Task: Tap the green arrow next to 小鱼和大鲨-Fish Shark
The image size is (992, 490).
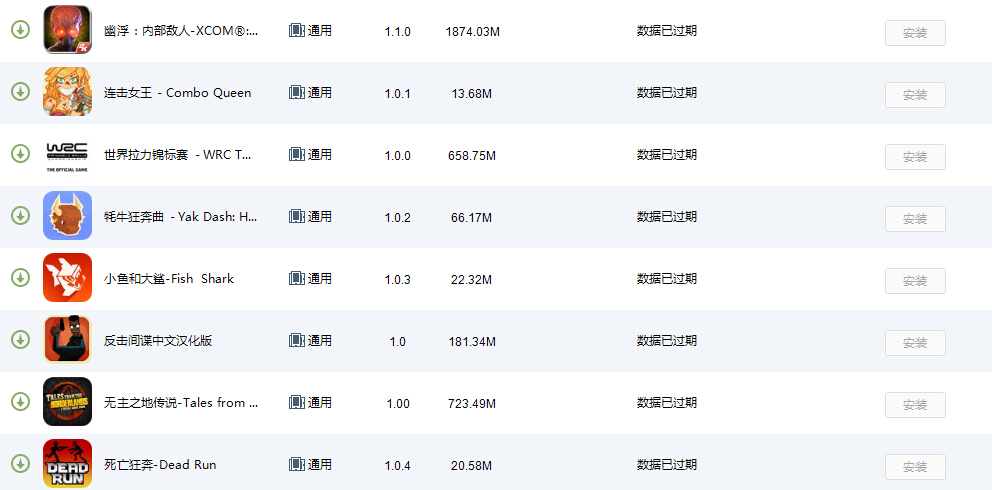Action: (x=20, y=278)
